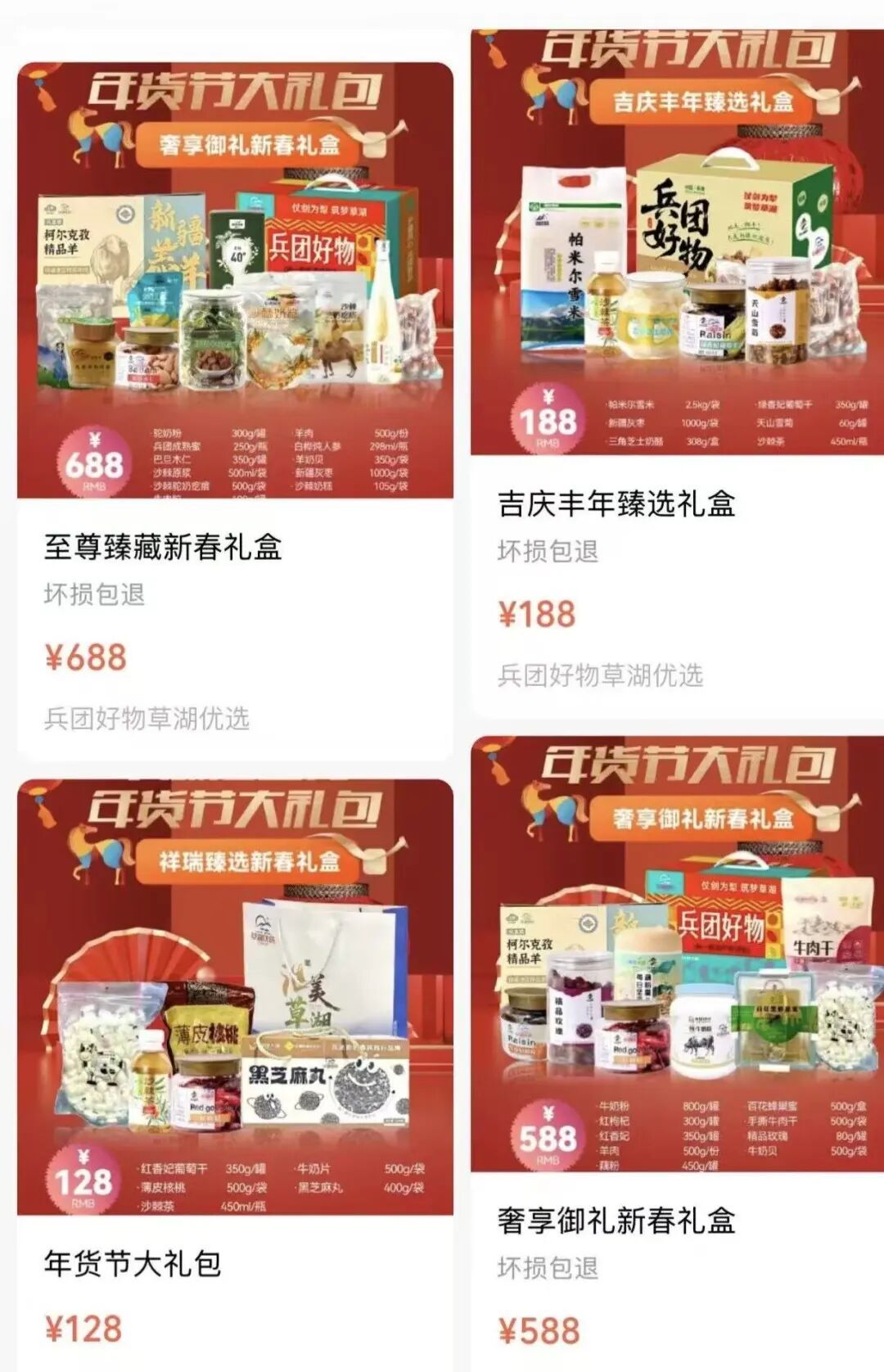Image resolution: width=884 pixels, height=1372 pixels.
Task: Open the 至尊臻藏新春礼盒 ¥688 product card
Action: click(235, 411)
